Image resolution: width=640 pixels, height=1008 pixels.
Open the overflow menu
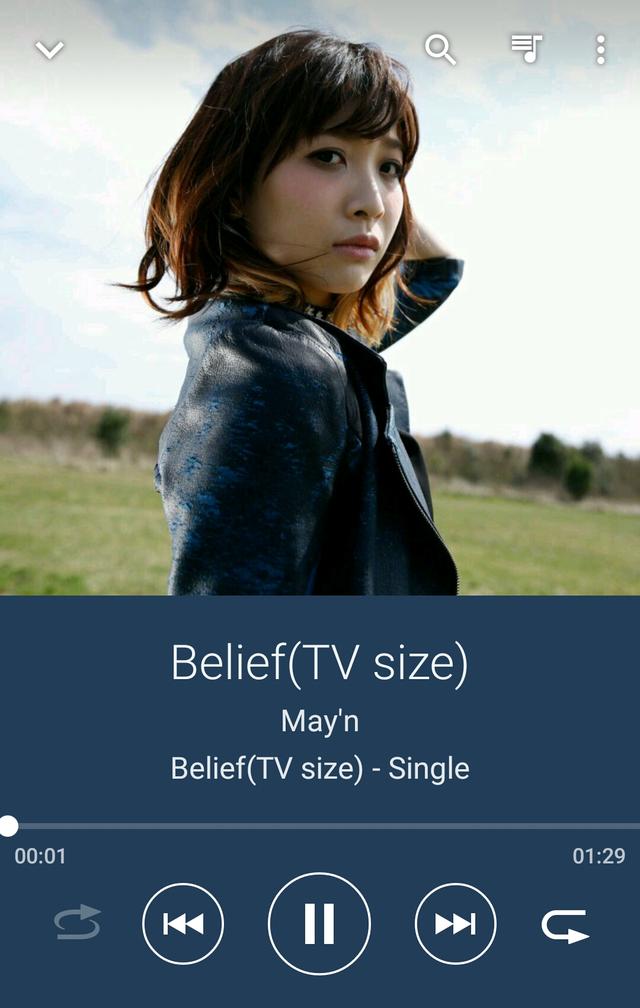click(x=600, y=49)
